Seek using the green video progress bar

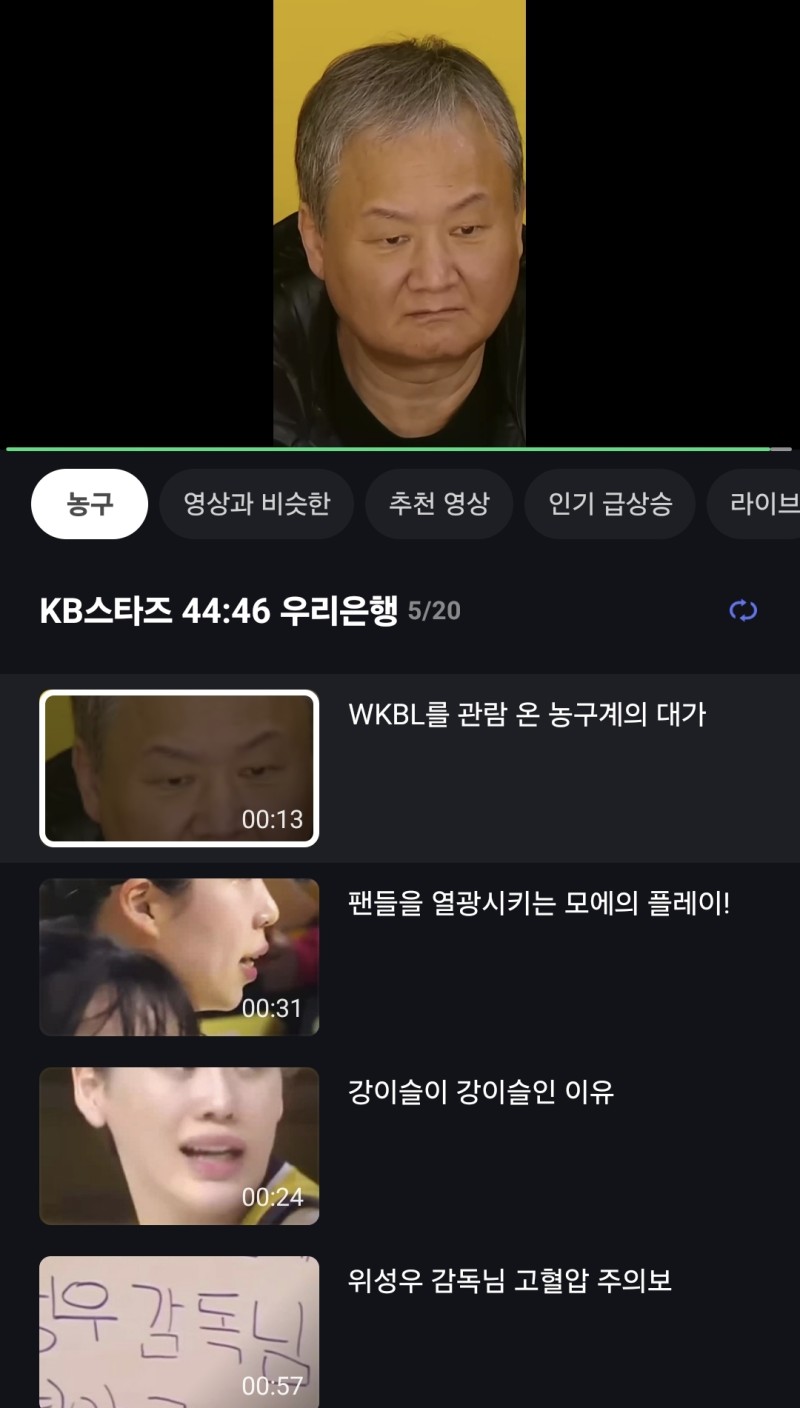point(399,449)
